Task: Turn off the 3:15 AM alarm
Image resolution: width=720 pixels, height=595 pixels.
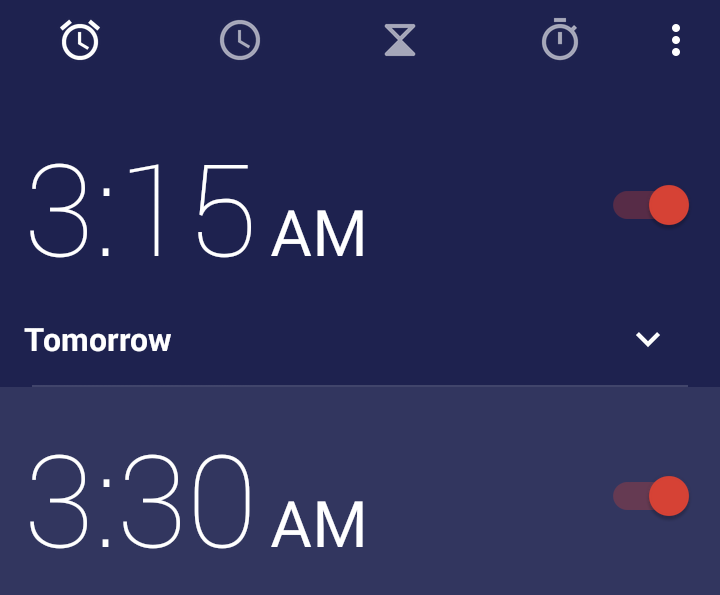Action: point(651,205)
